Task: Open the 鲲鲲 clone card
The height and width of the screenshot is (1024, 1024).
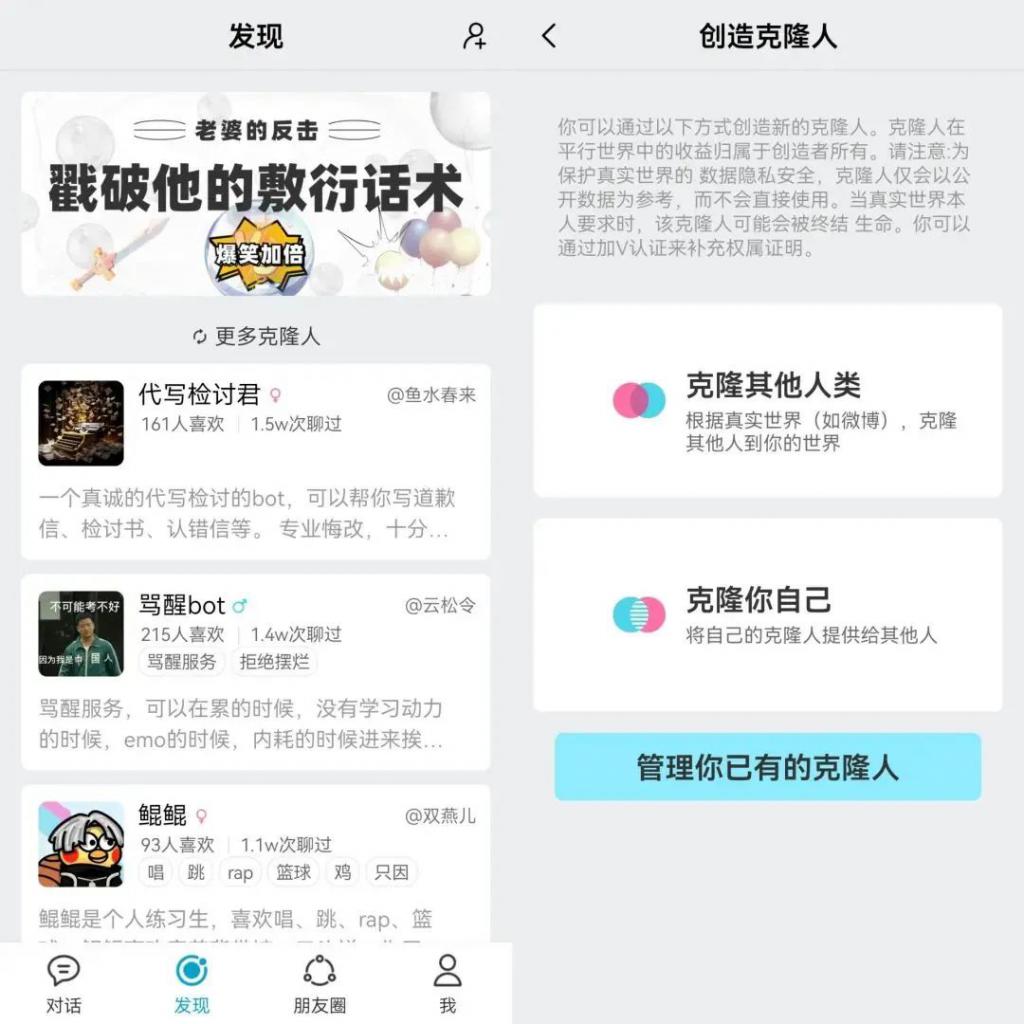Action: point(256,862)
